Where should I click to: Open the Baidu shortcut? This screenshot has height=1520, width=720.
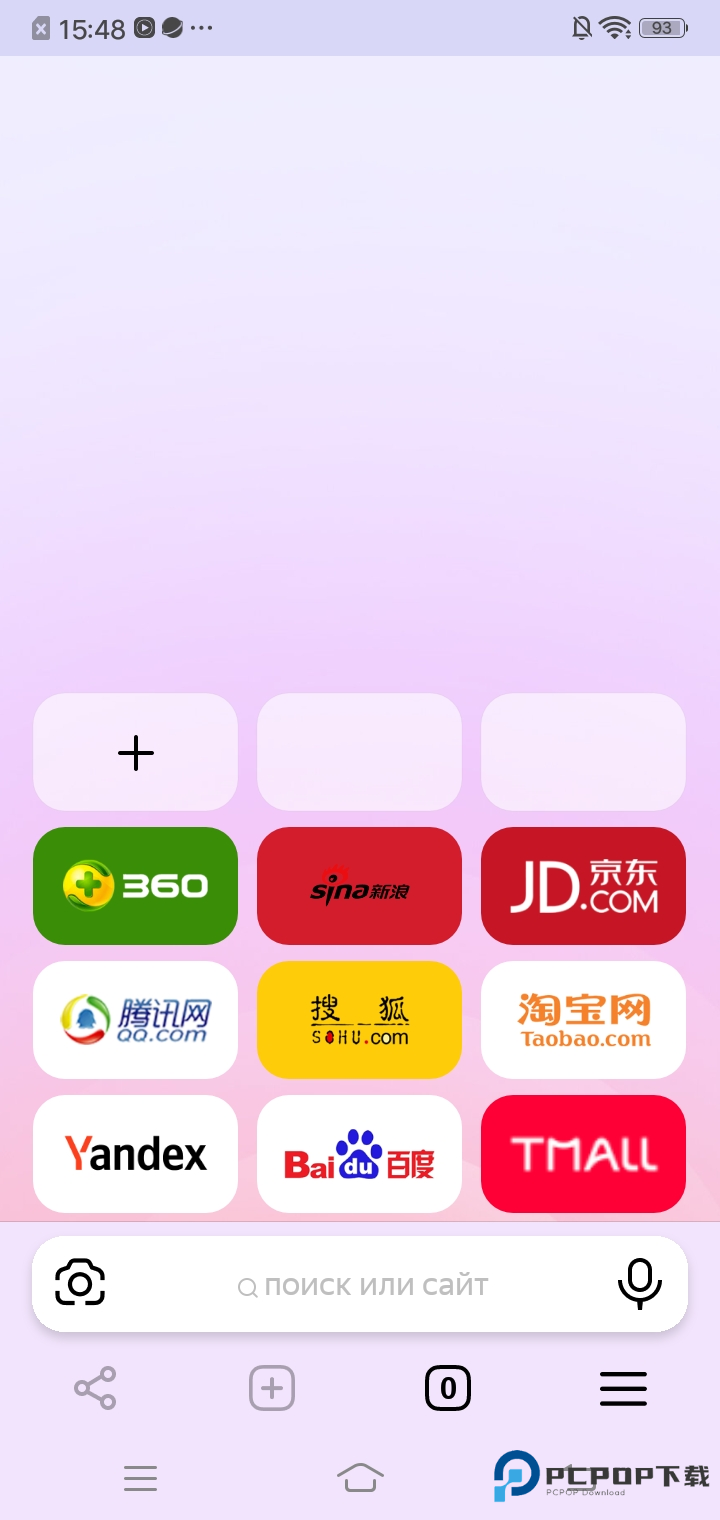click(x=359, y=1154)
